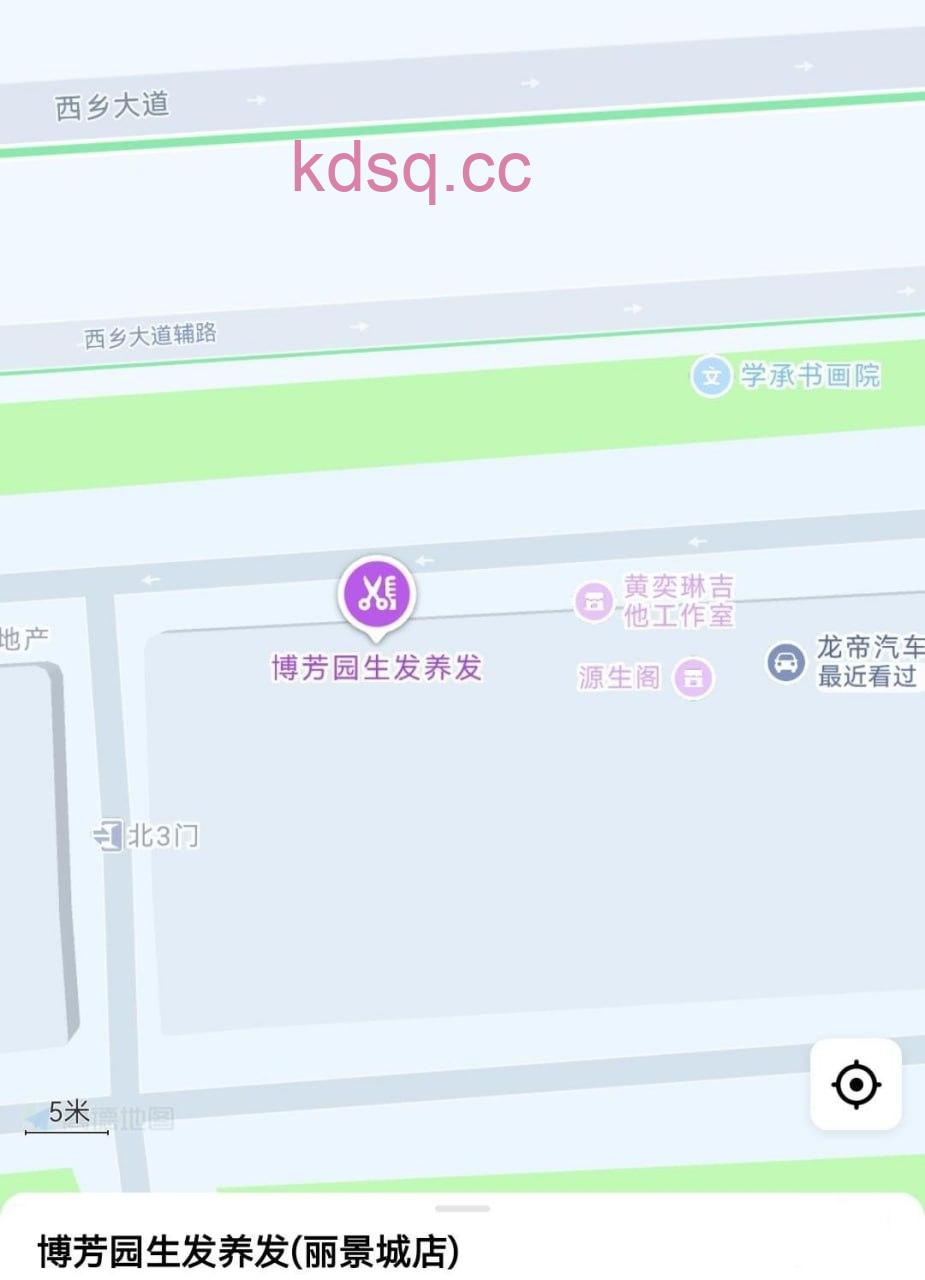
Task: Recenter map on my current location
Action: (x=856, y=1084)
